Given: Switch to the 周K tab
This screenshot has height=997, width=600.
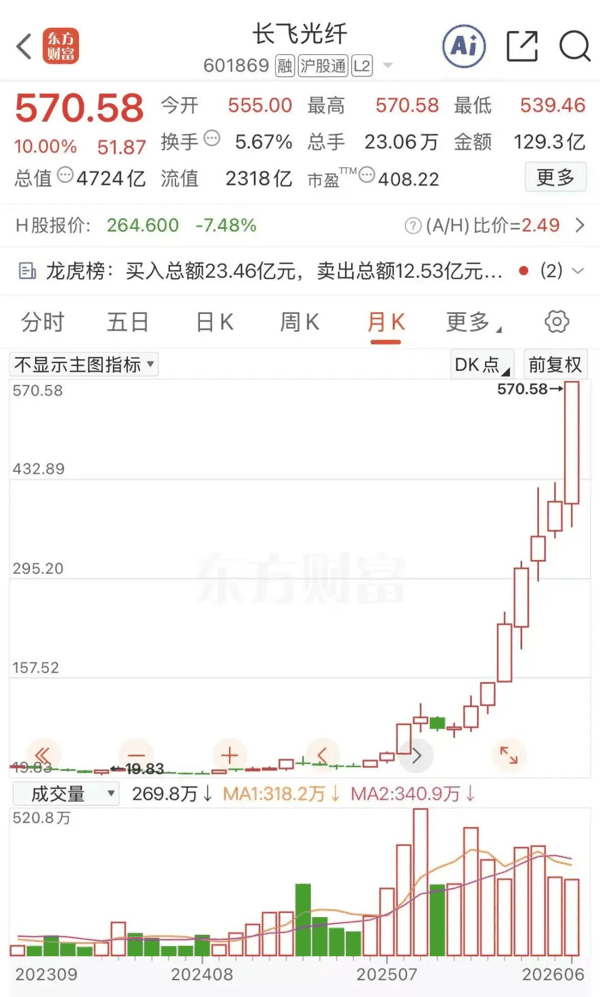Looking at the screenshot, I should (299, 322).
